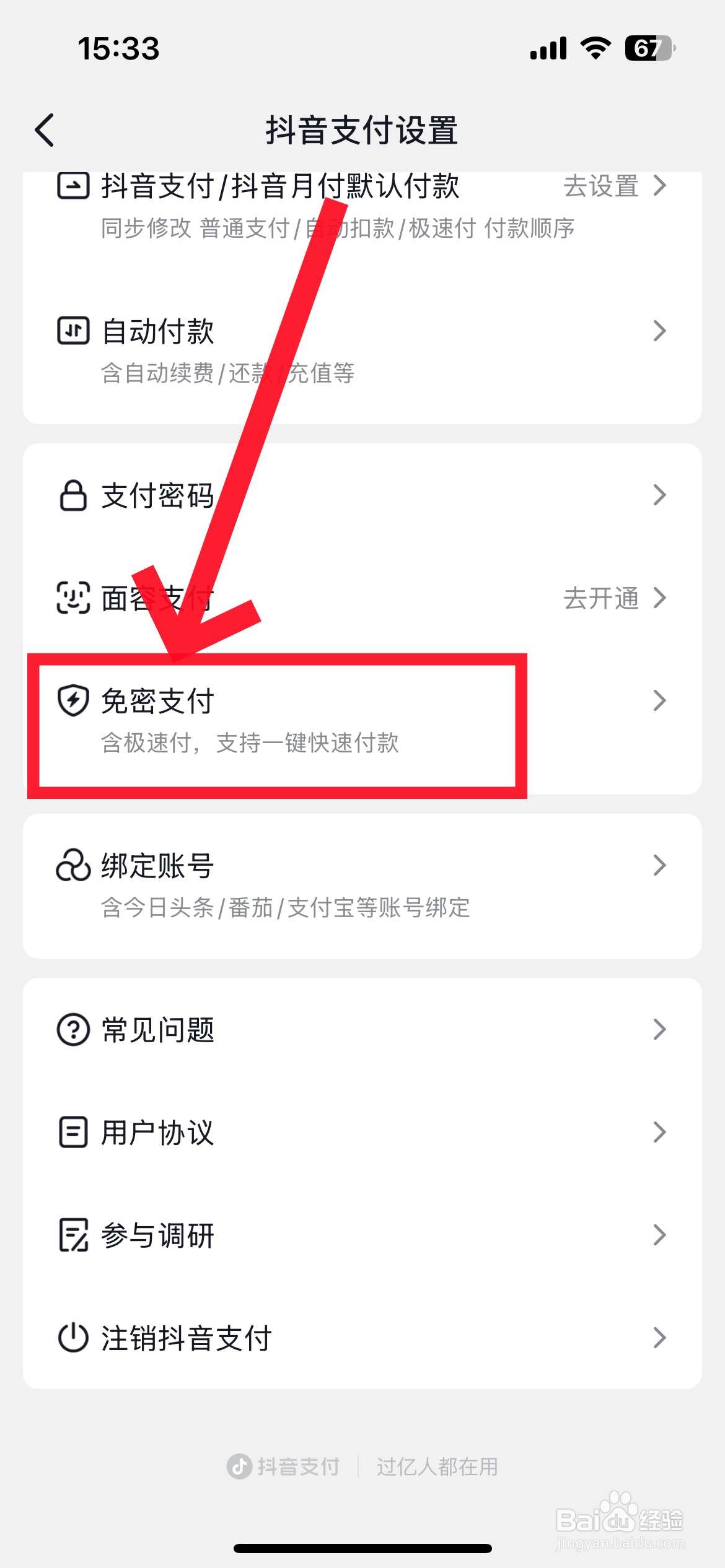This screenshot has height=1568, width=725.
Task: Click the 支付密码 lock icon
Action: (72, 495)
